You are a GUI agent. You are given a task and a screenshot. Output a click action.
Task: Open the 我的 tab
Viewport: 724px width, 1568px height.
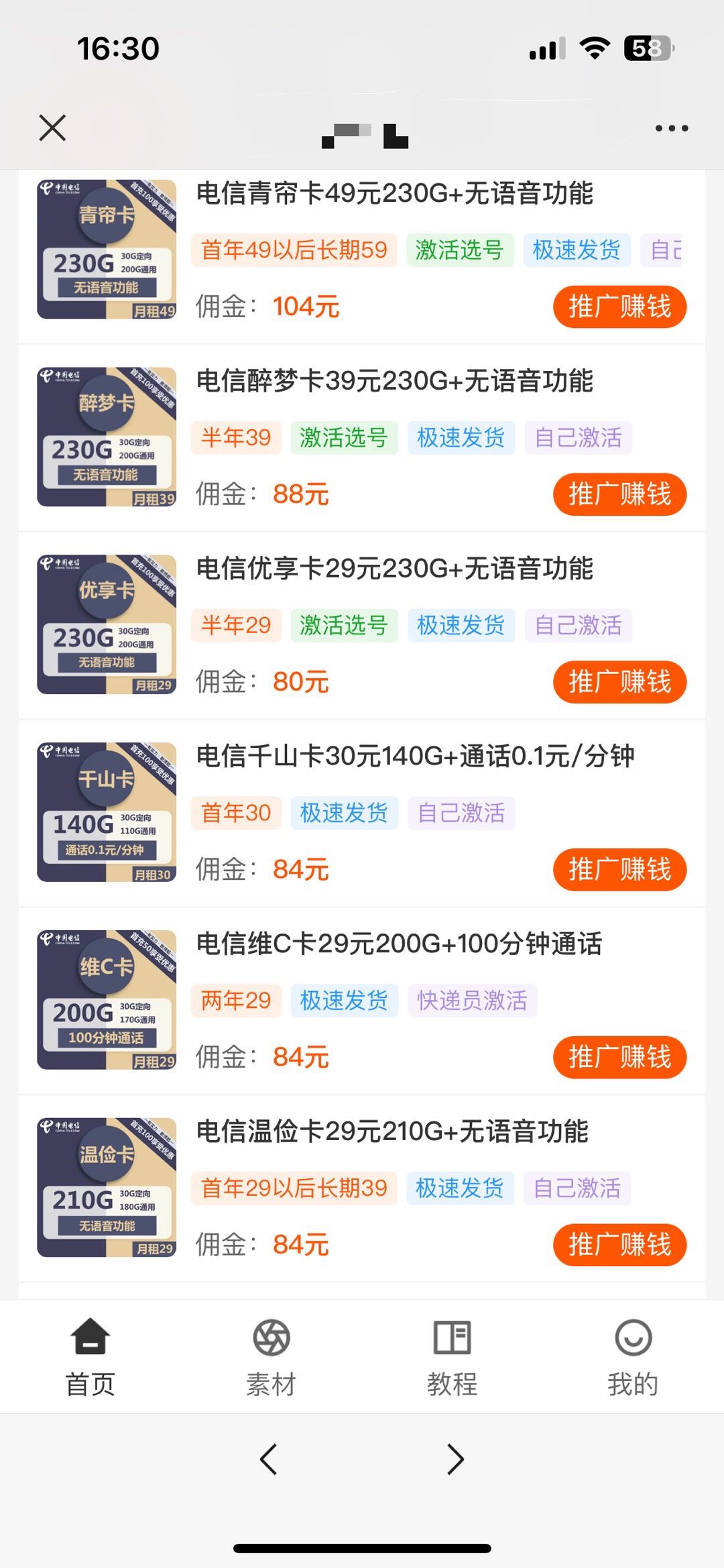coord(633,1356)
